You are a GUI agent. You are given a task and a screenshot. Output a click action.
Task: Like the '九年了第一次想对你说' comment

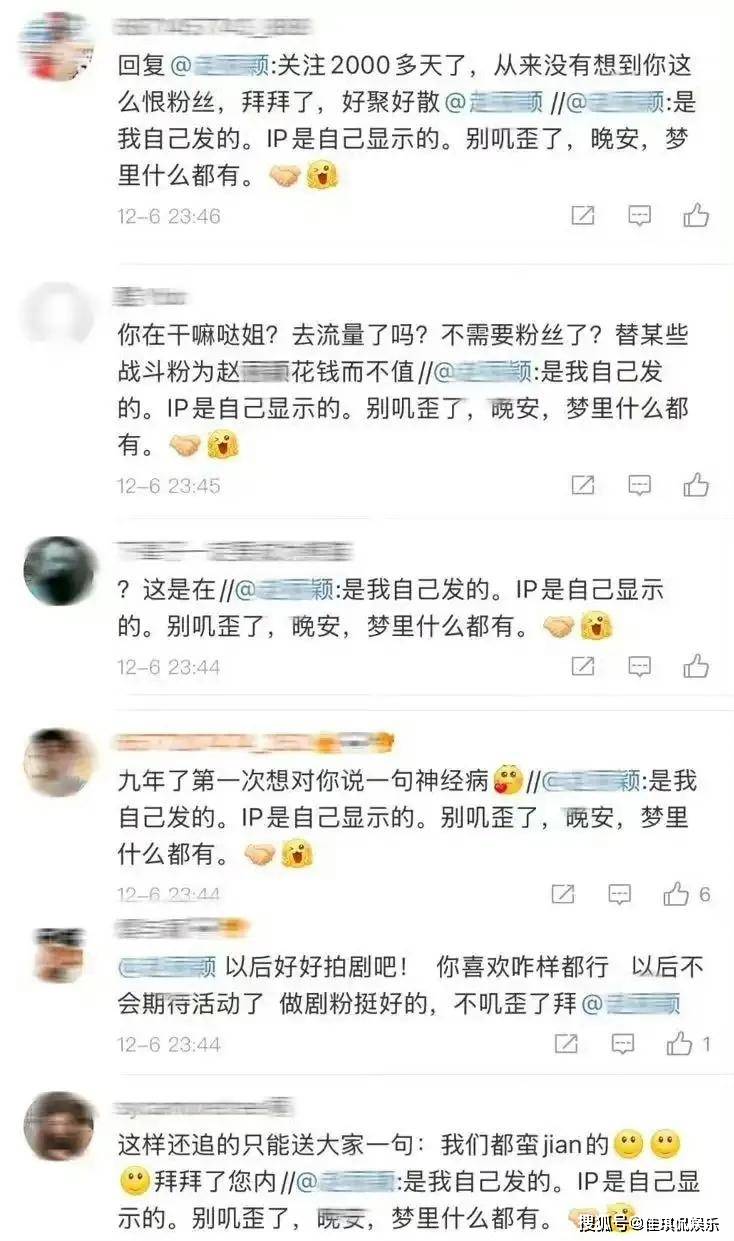tap(678, 893)
